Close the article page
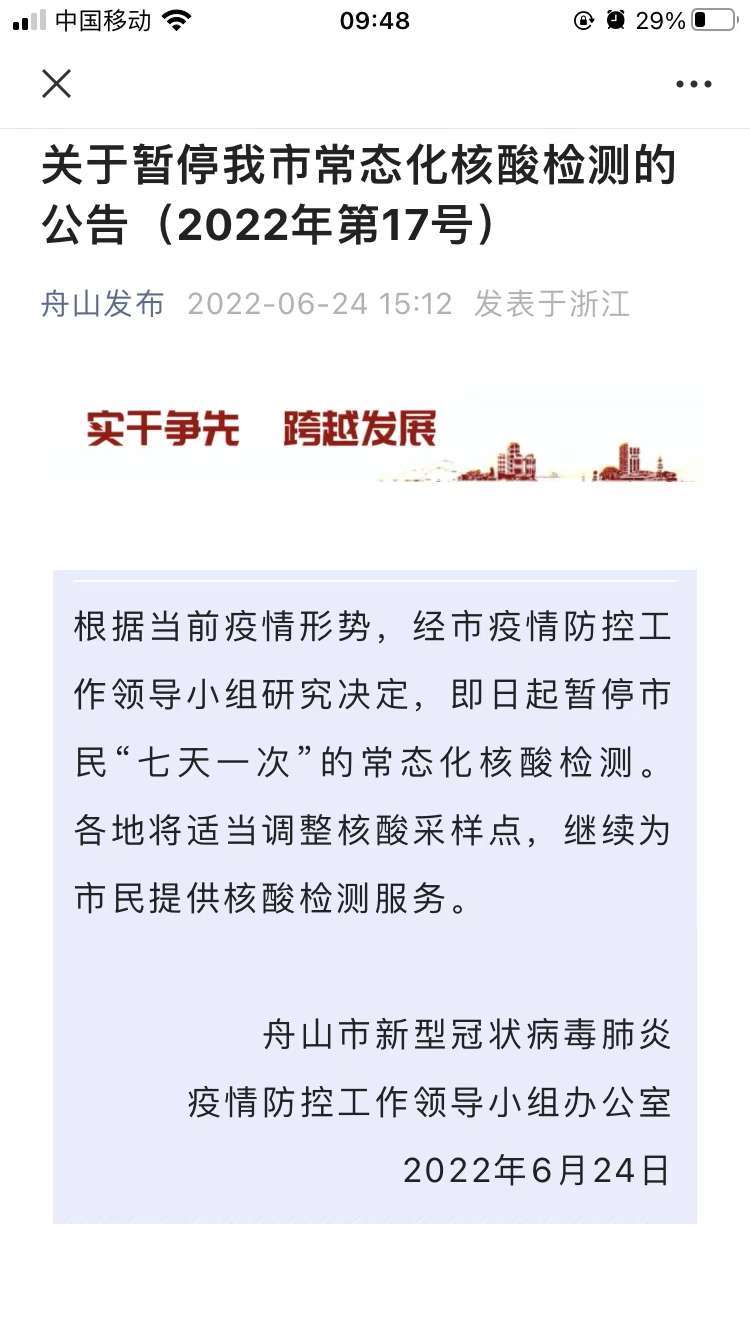Image resolution: width=750 pixels, height=1334 pixels. 57,84
